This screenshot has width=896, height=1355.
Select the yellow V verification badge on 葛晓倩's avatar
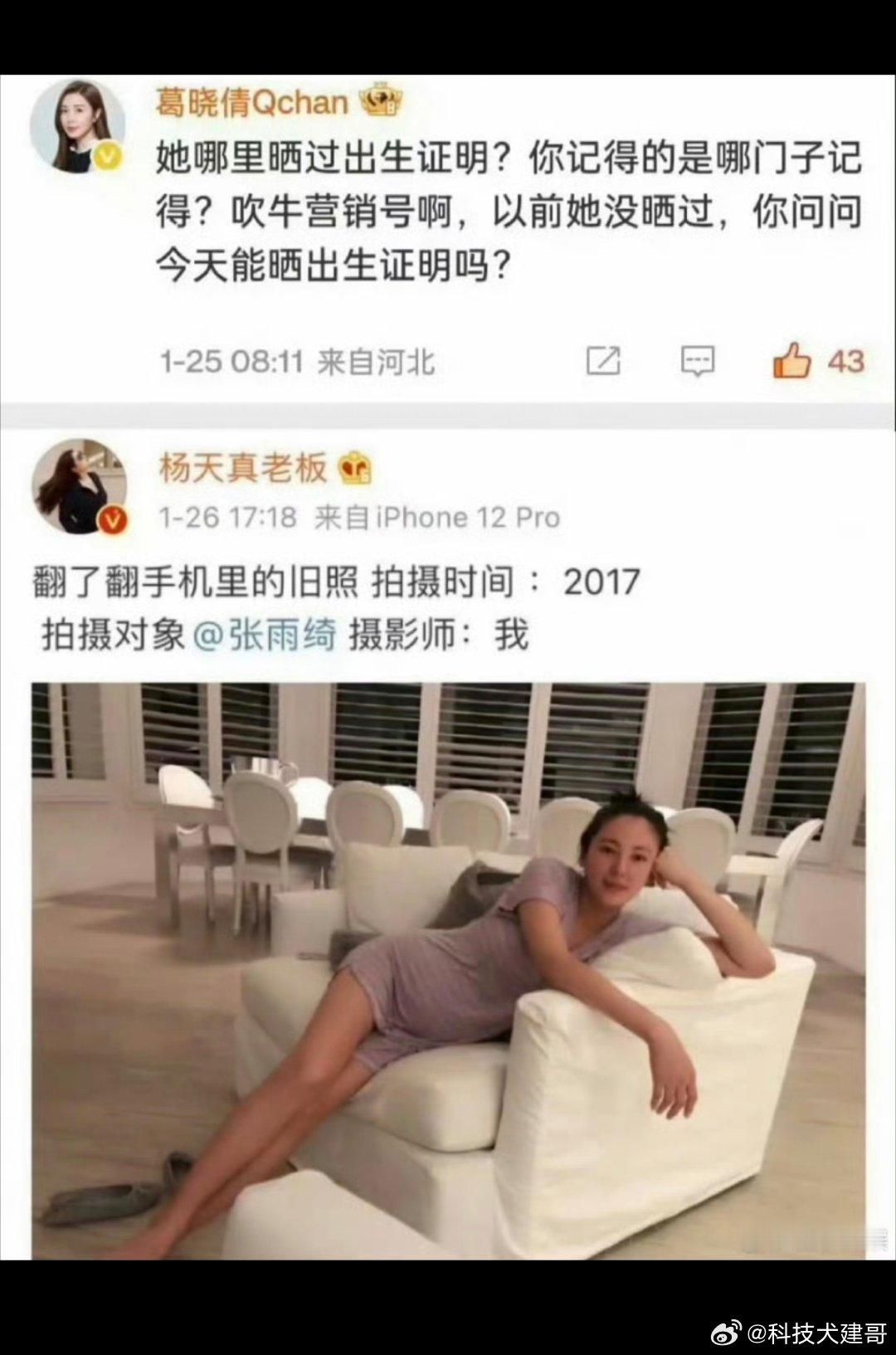click(105, 154)
